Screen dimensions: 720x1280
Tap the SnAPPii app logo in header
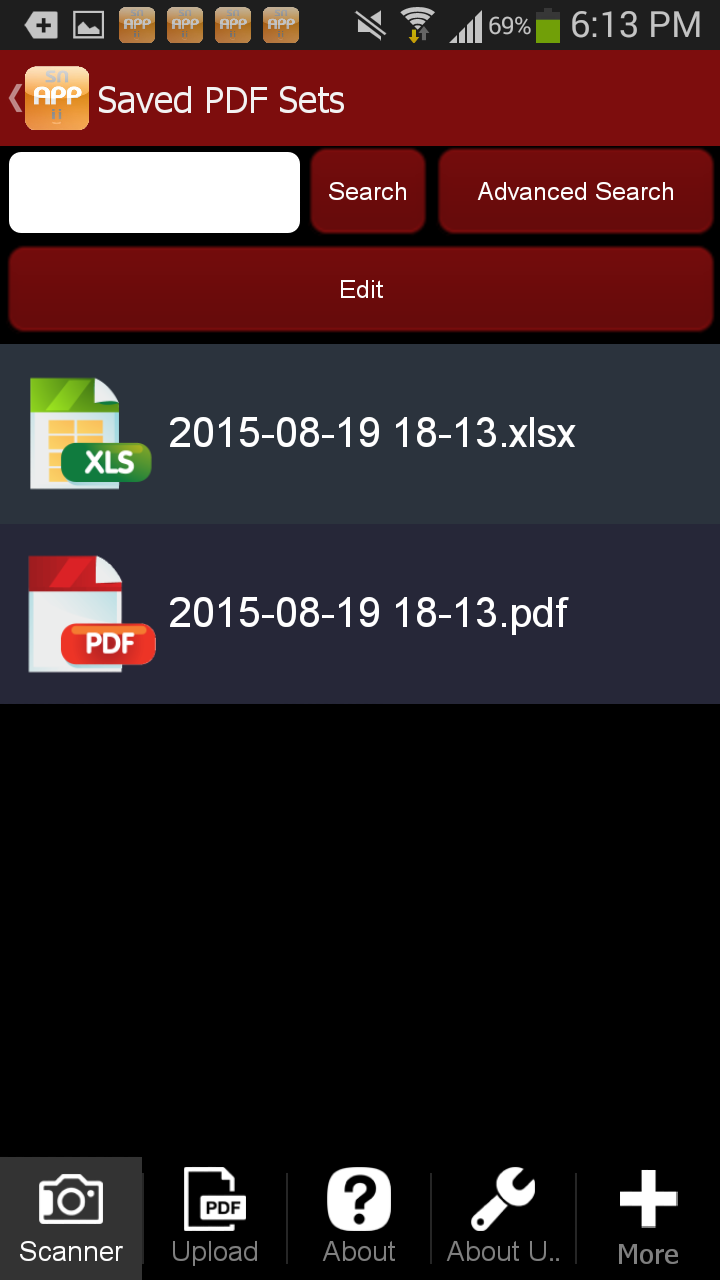(56, 98)
